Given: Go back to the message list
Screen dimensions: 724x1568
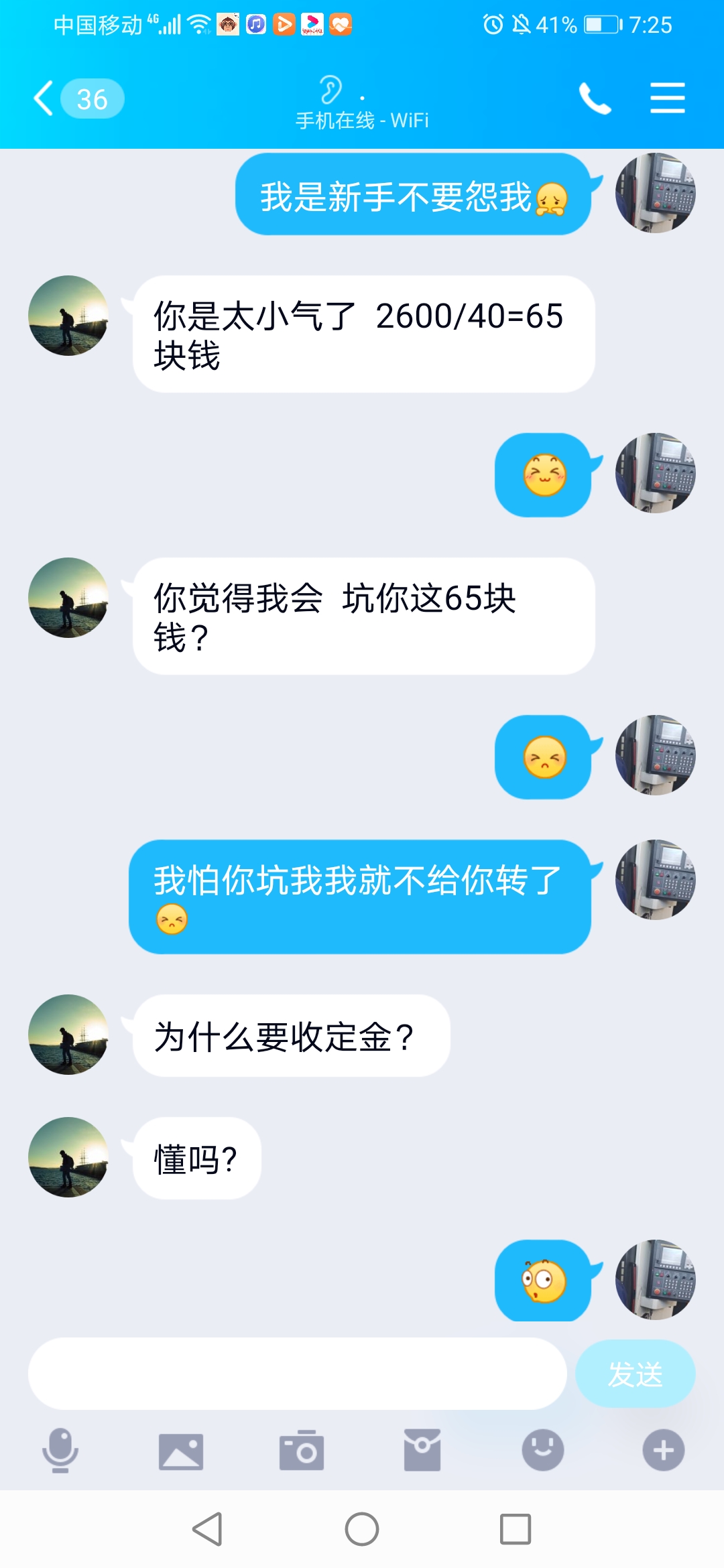Looking at the screenshot, I should (44, 99).
